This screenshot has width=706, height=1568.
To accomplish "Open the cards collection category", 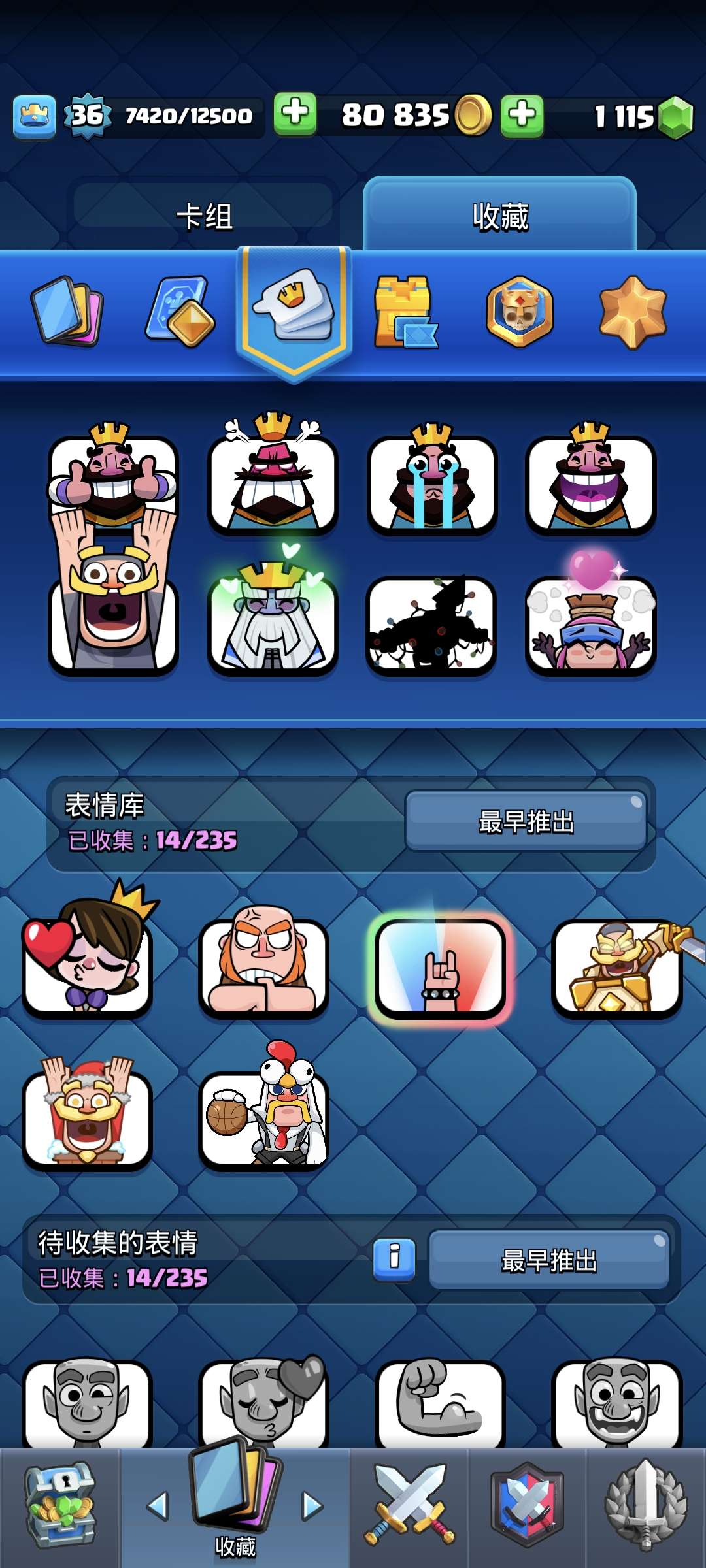I will pos(66,311).
